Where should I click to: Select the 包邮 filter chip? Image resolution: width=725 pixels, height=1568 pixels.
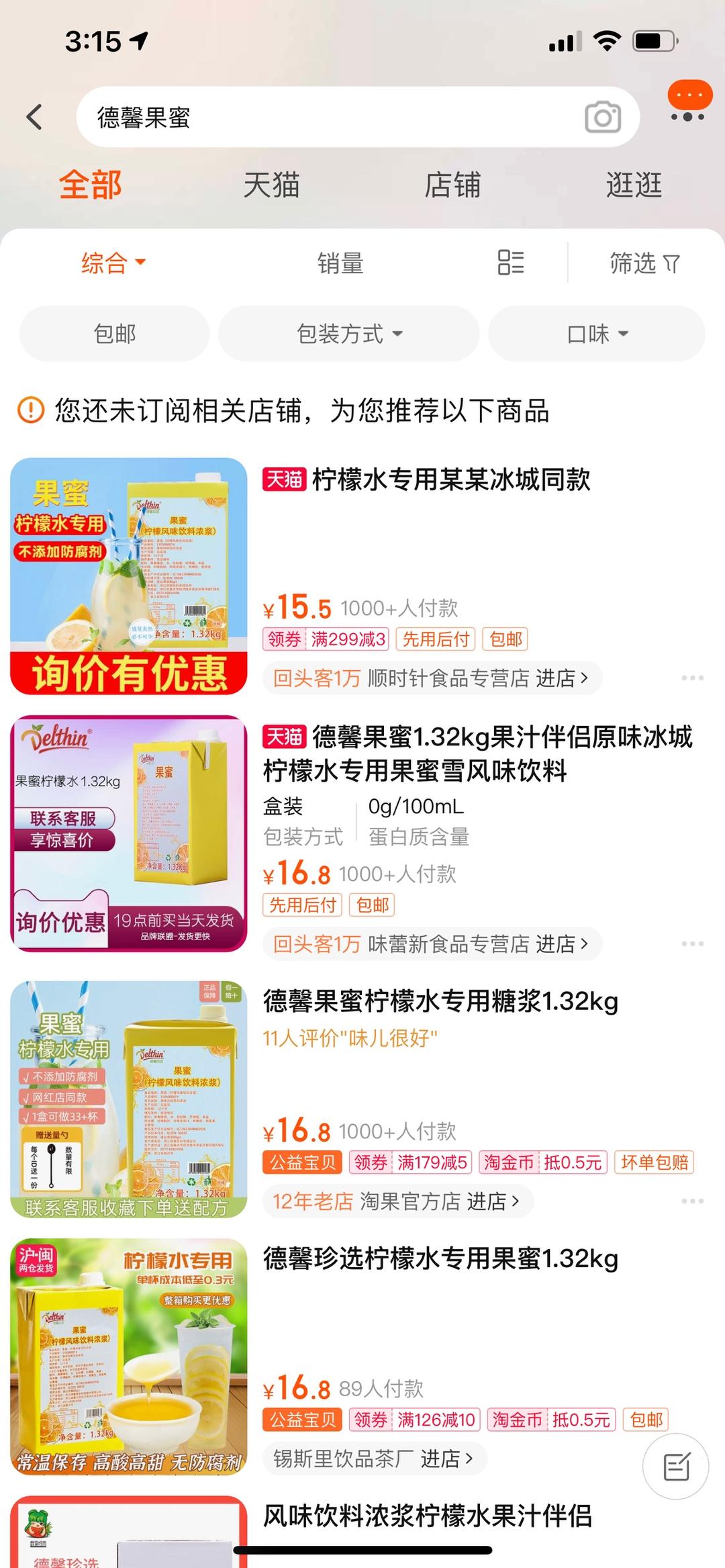114,333
